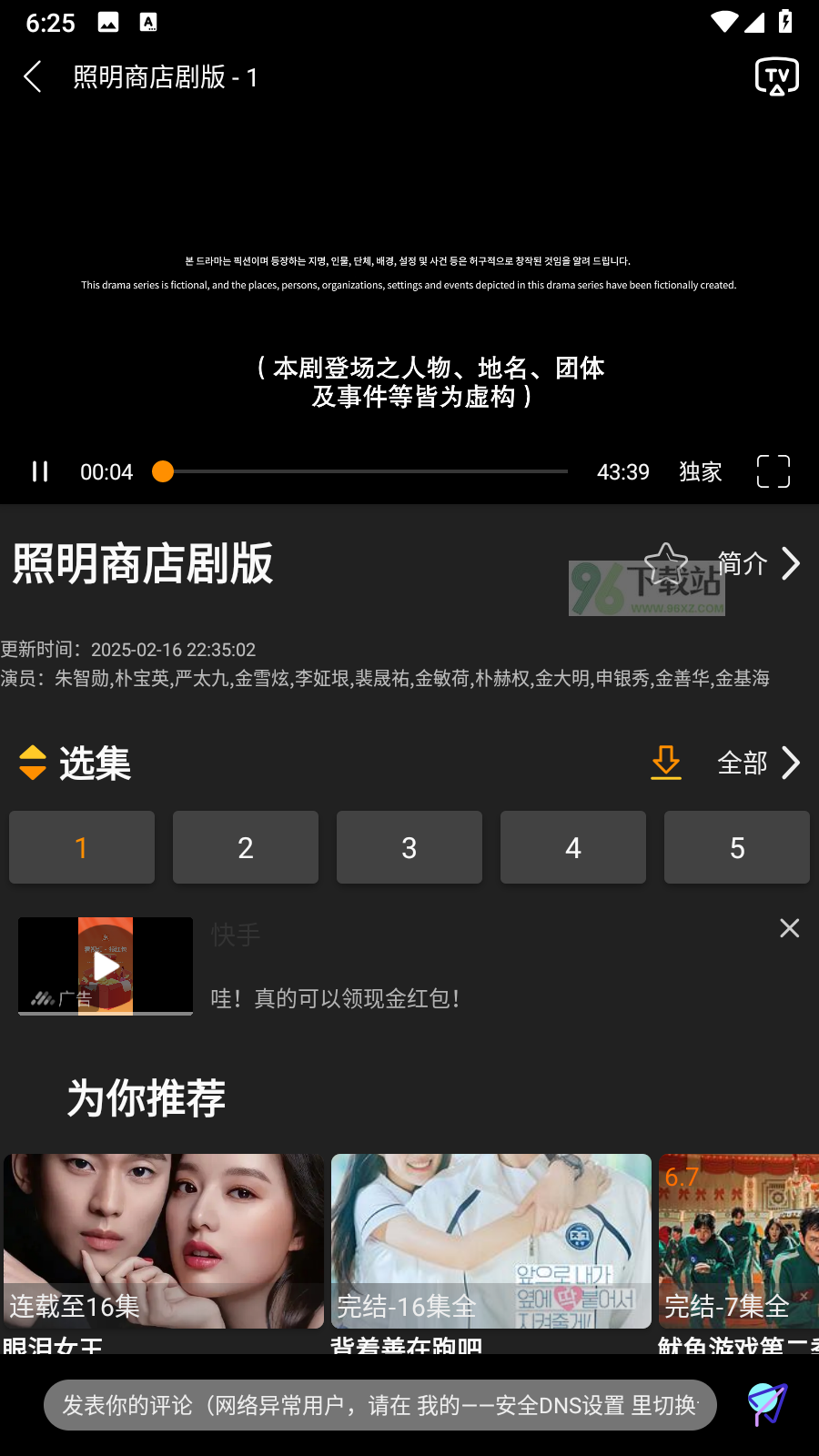Send the comment with the plane icon
819x1456 pixels.
(767, 1404)
